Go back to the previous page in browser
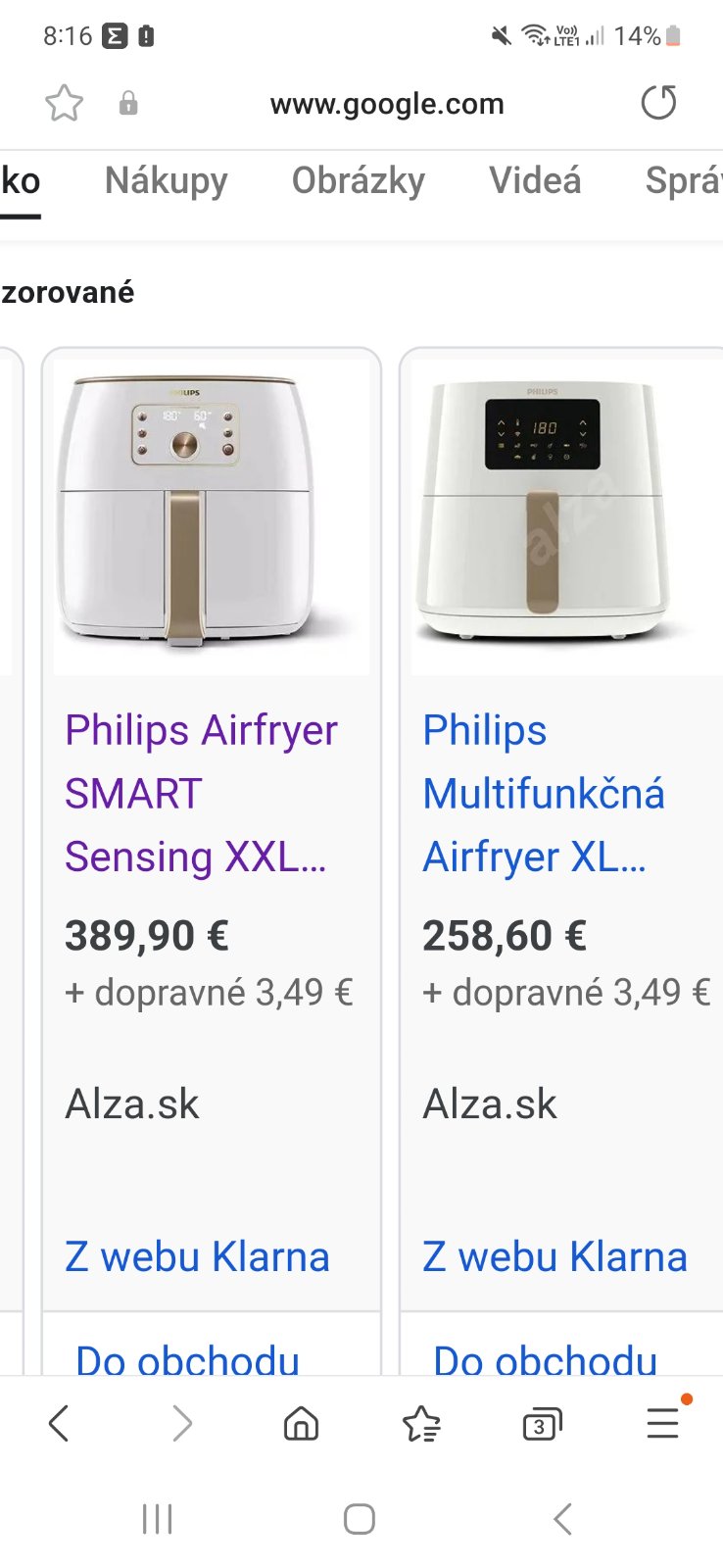This screenshot has height=1568, width=723. [59, 1423]
